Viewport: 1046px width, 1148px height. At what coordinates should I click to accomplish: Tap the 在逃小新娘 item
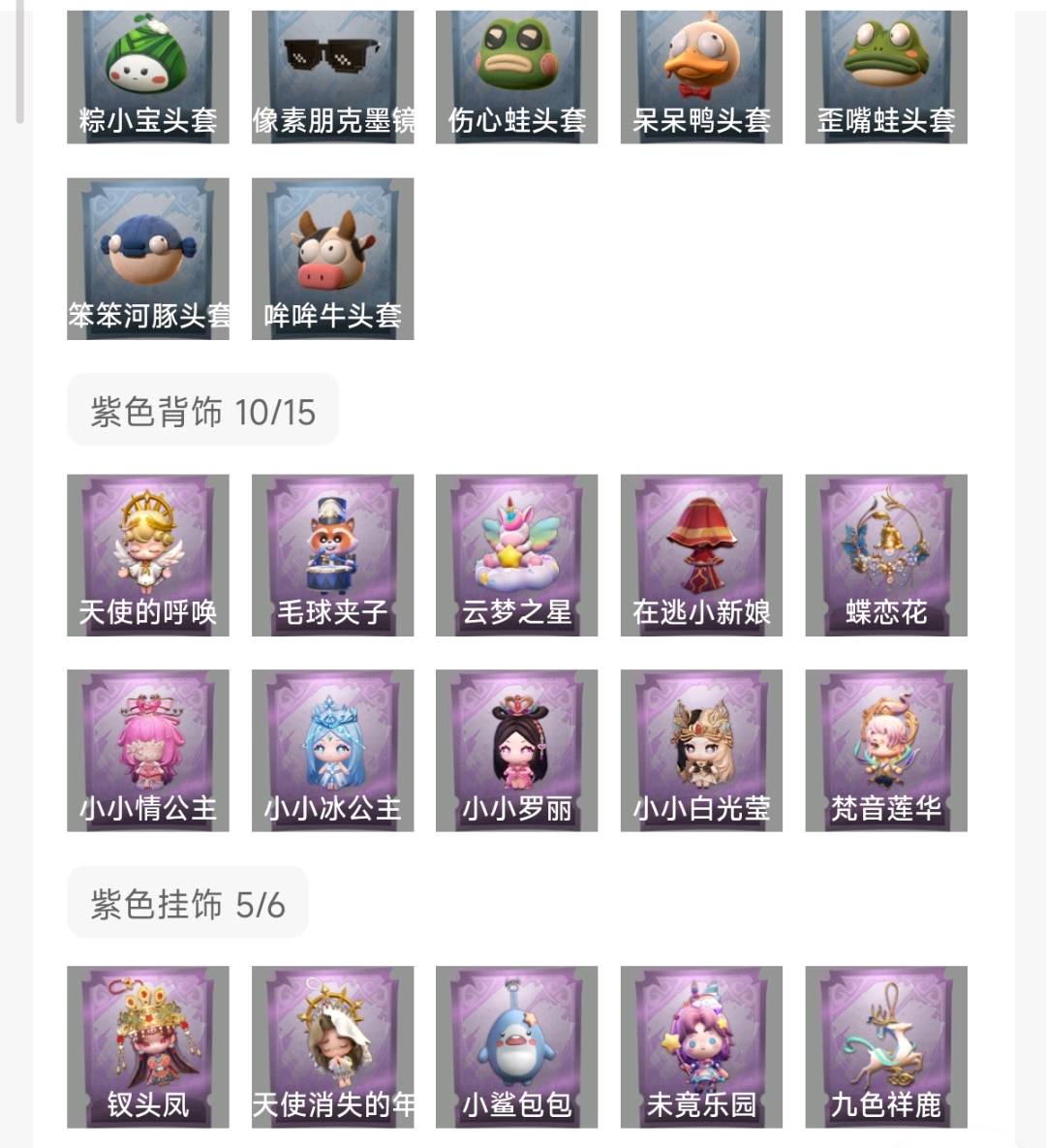tap(701, 555)
